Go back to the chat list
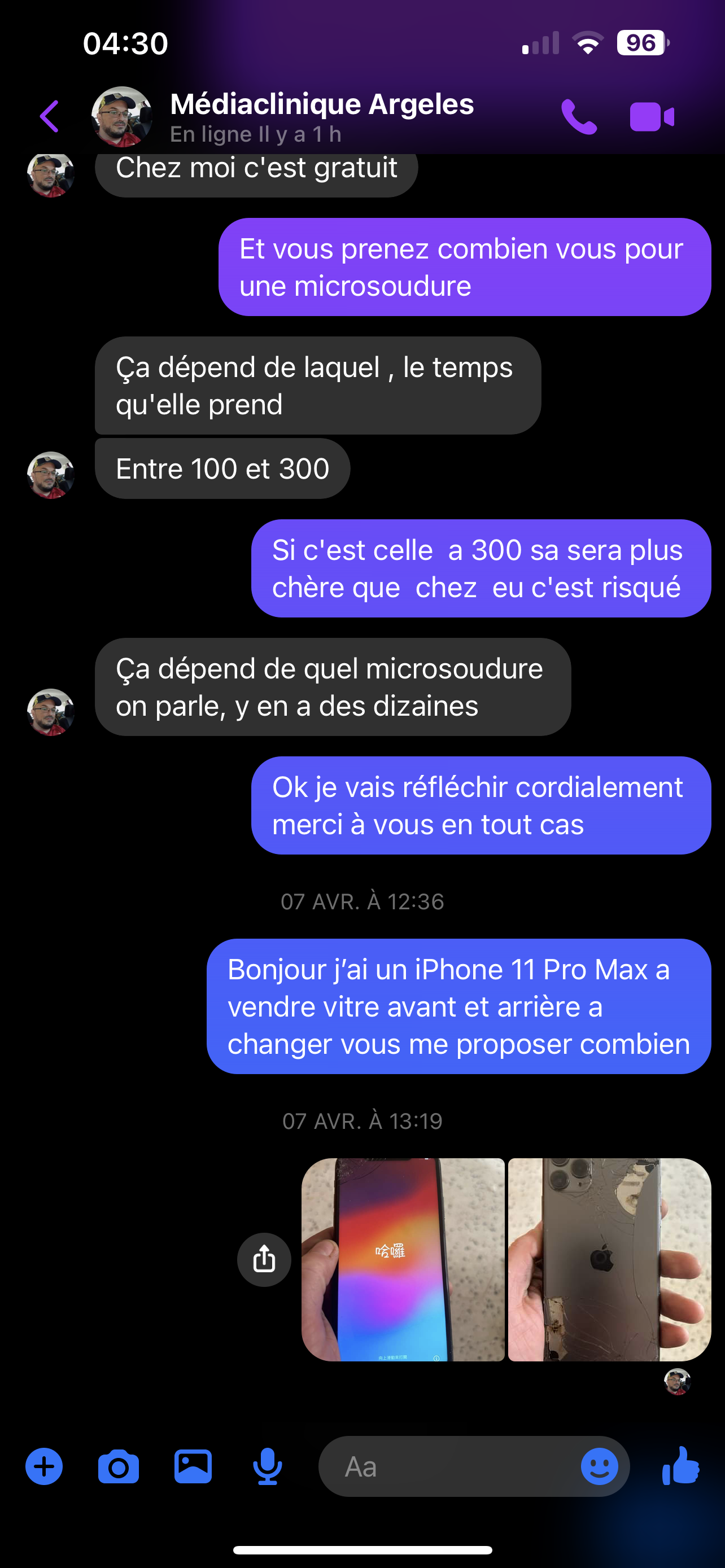Viewport: 725px width, 1568px height. coord(50,116)
